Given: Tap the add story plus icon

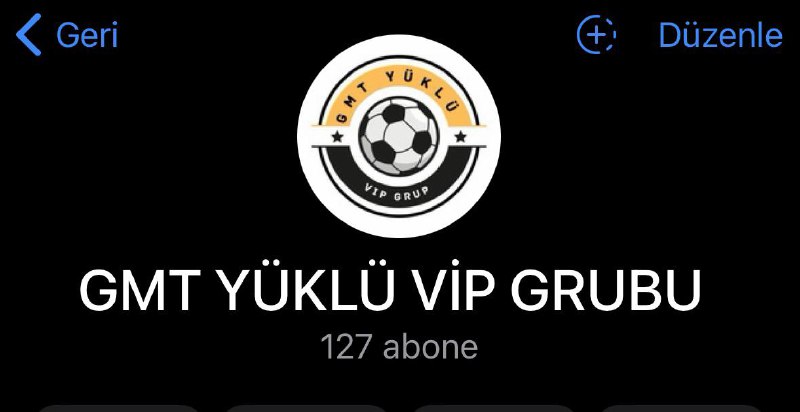Looking at the screenshot, I should (x=596, y=35).
